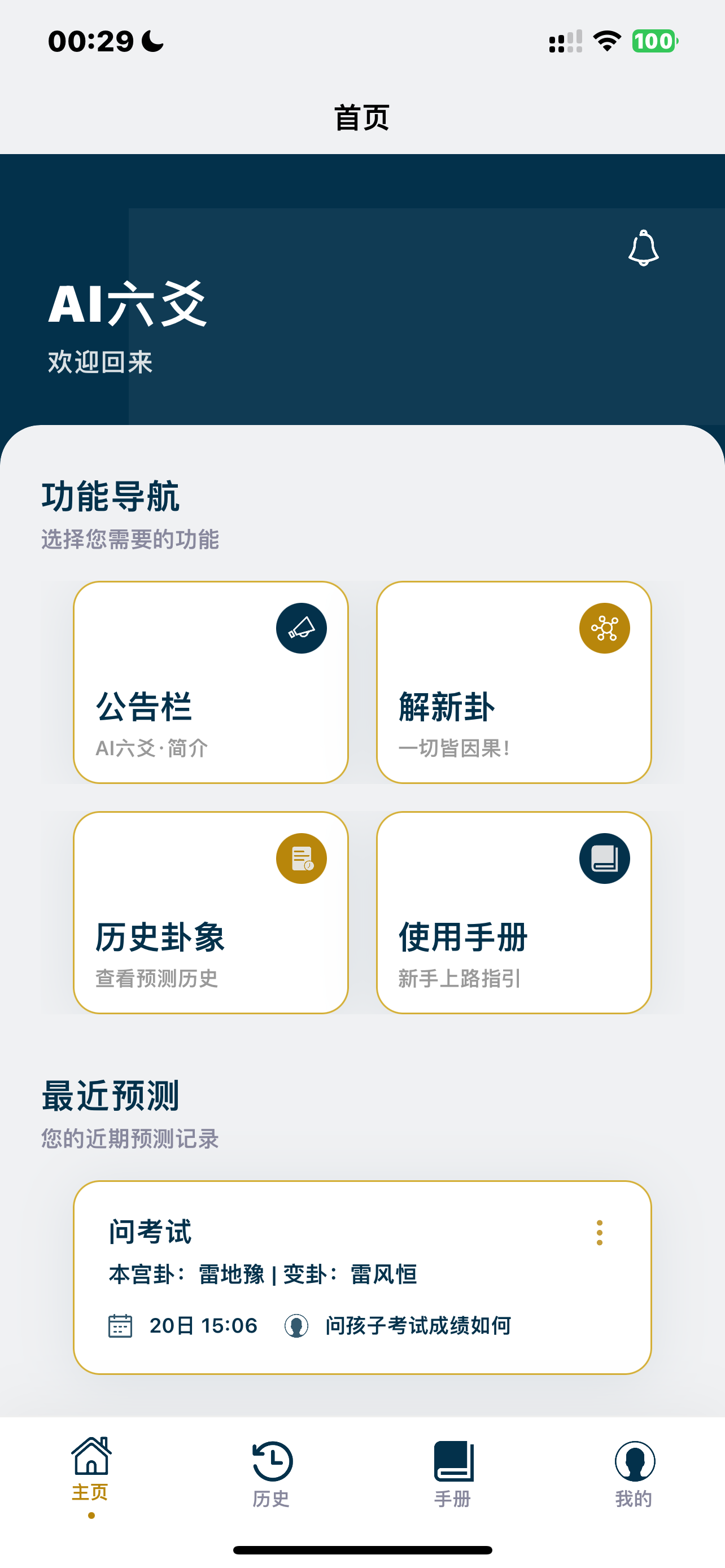Click the battery indicator in status bar

653,41
